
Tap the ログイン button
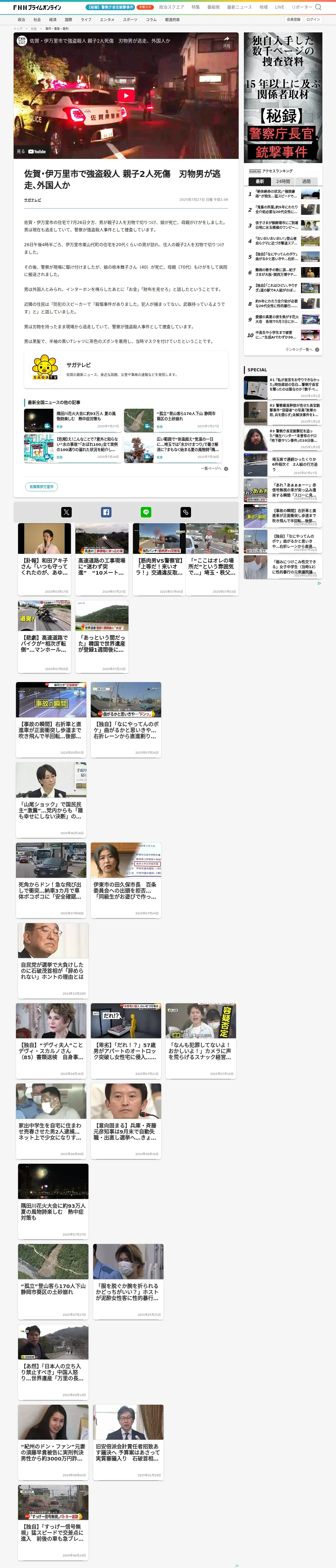pyautogui.click(x=313, y=20)
